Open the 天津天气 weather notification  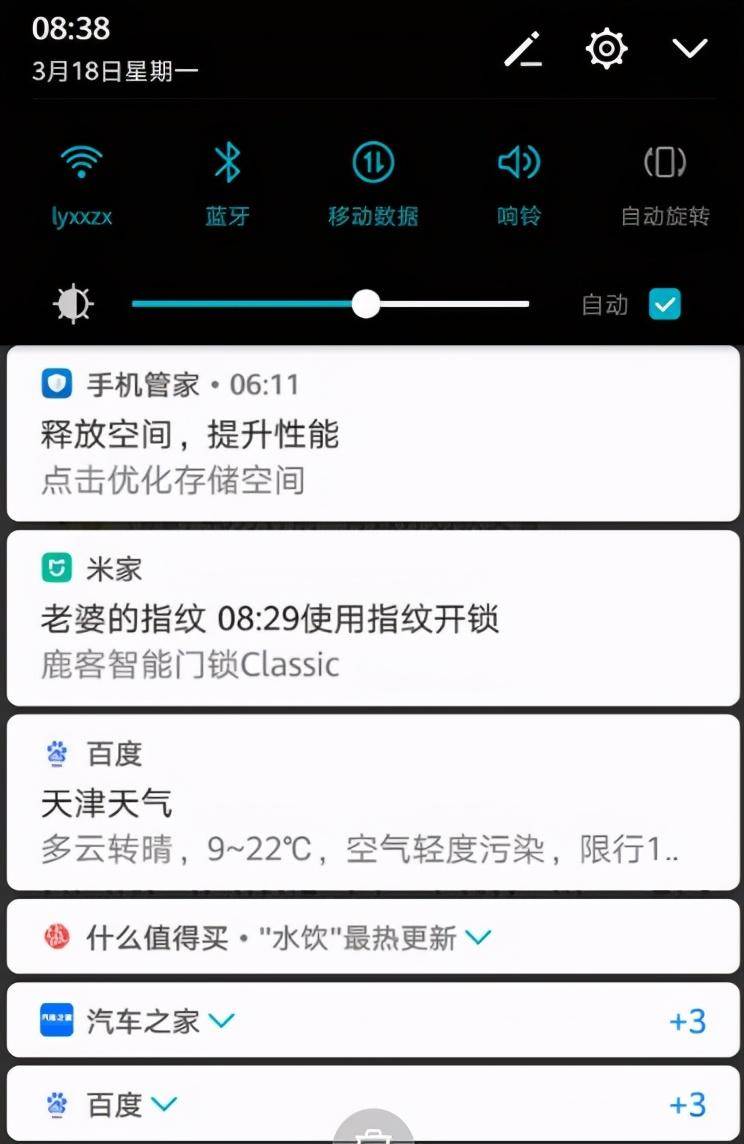coord(372,802)
